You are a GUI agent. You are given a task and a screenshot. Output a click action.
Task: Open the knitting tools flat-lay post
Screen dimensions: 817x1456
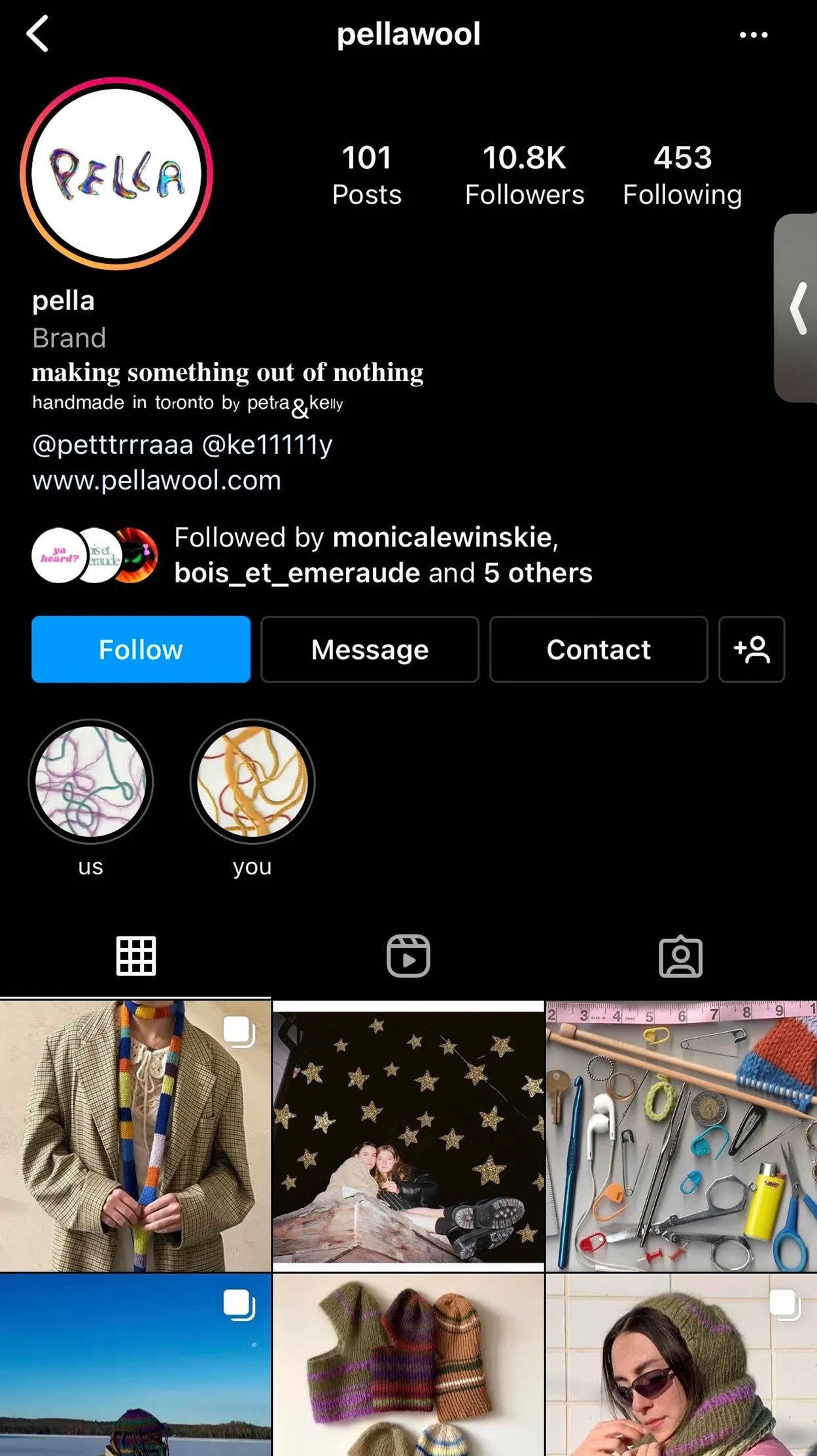pos(681,1136)
